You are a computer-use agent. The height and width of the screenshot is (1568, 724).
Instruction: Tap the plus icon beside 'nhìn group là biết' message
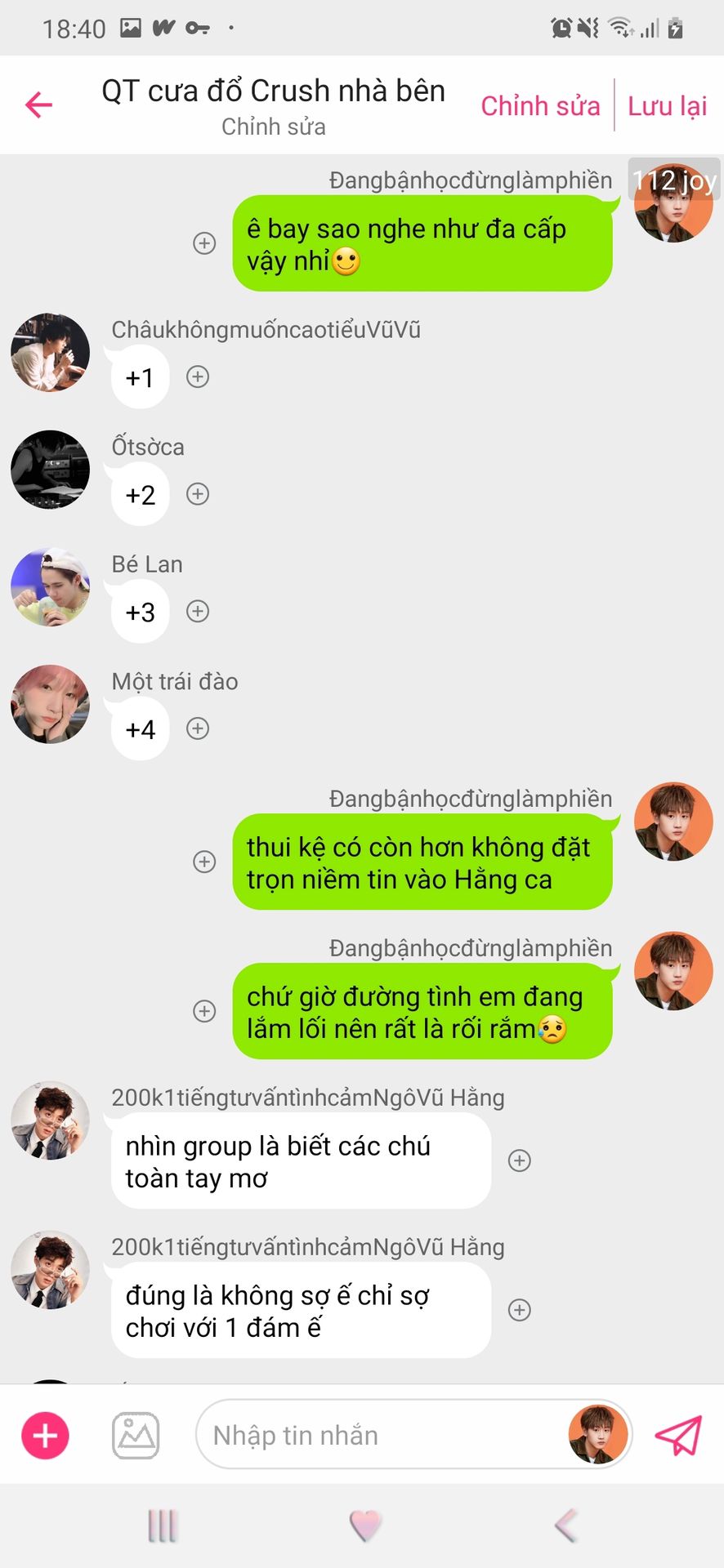[x=520, y=1160]
